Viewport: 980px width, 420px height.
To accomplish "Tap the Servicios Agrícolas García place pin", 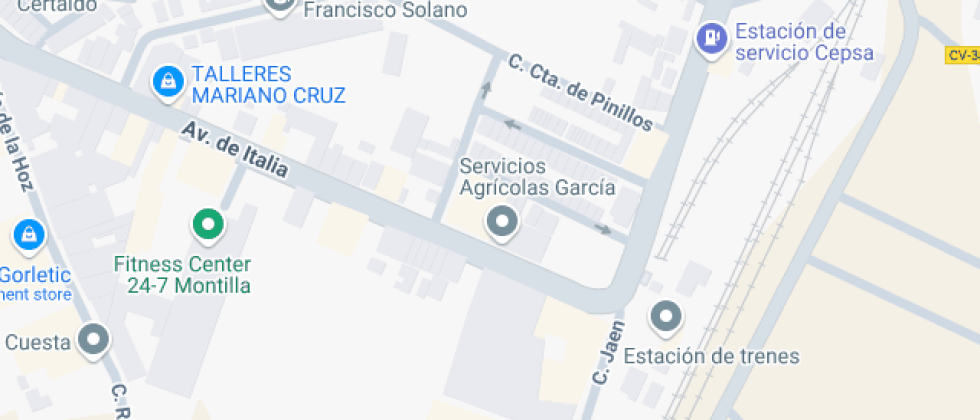I will click(501, 222).
